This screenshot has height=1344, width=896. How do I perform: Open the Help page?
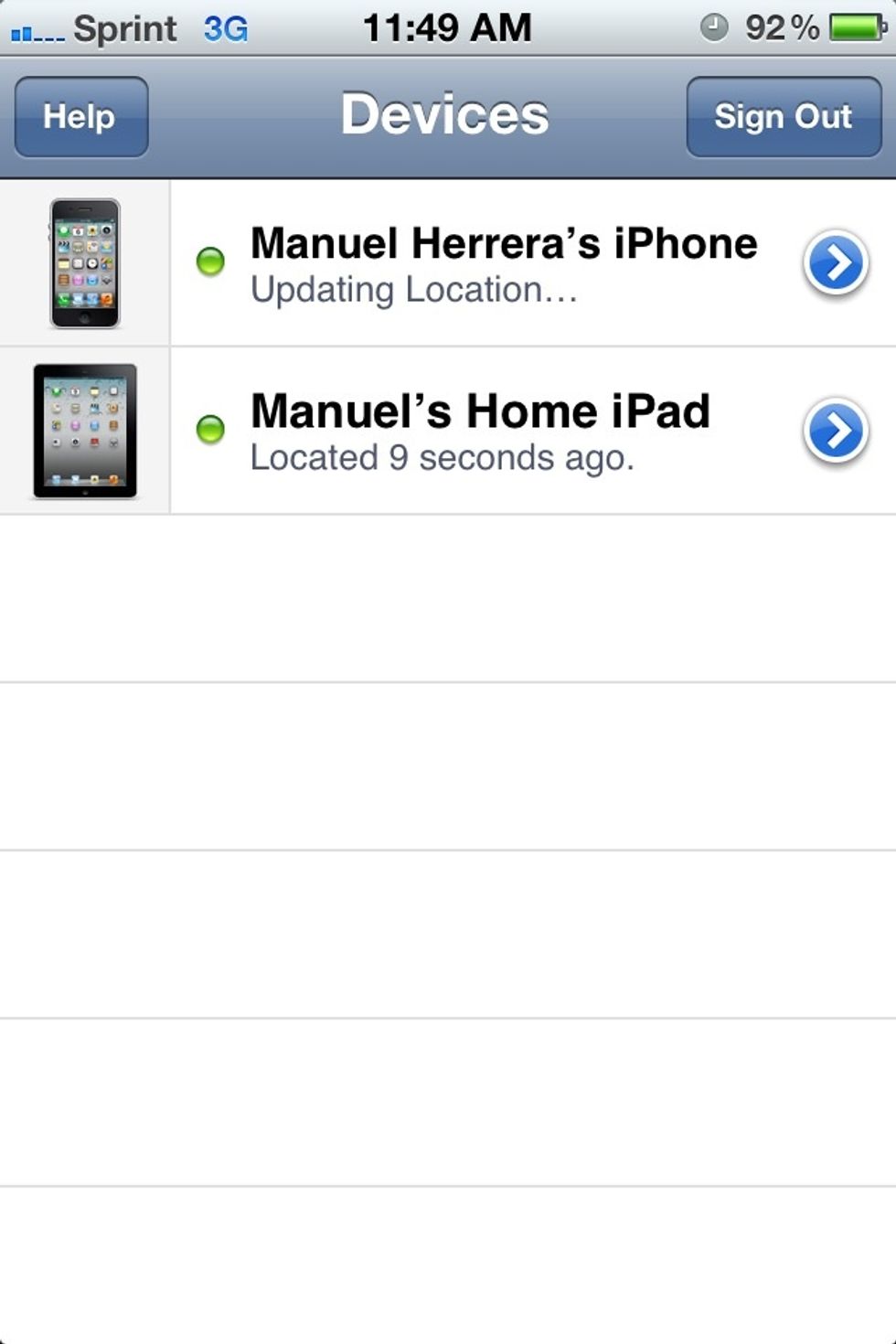point(80,117)
